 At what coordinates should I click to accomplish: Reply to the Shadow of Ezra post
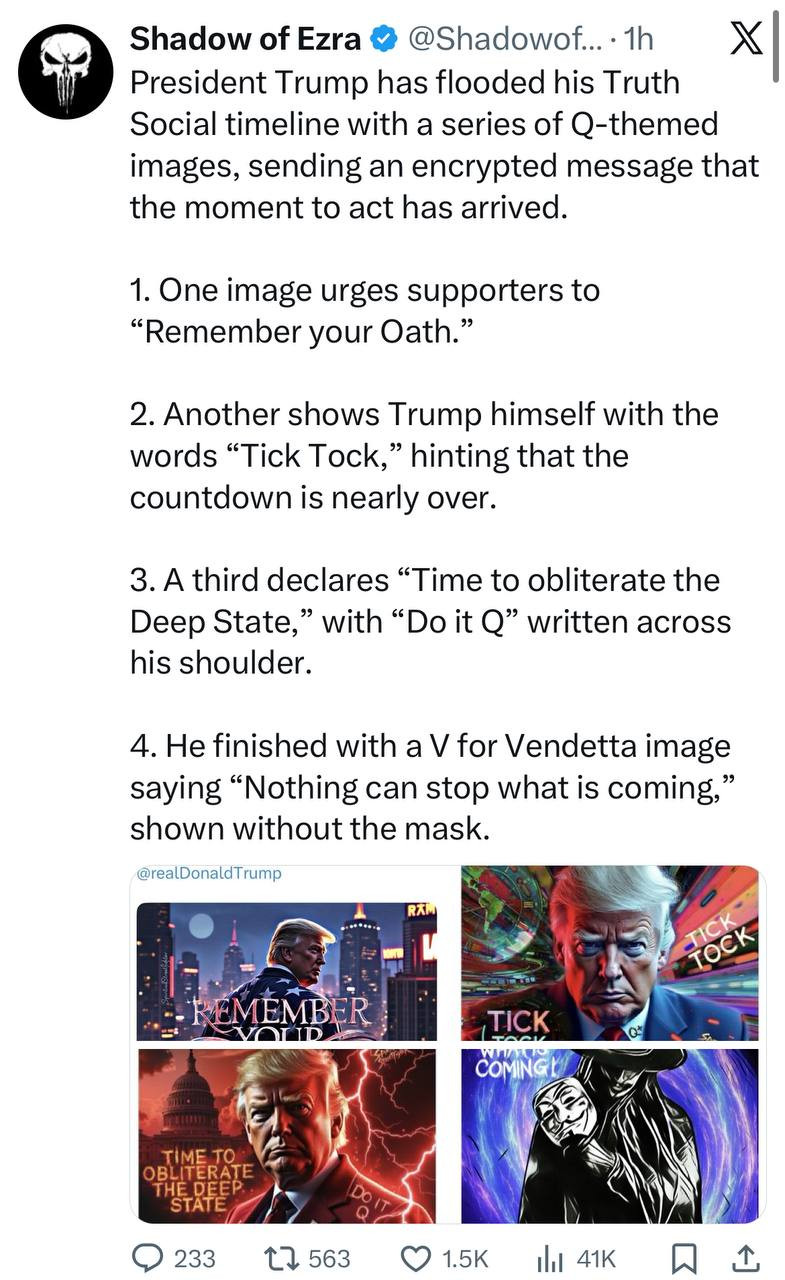point(152,1257)
